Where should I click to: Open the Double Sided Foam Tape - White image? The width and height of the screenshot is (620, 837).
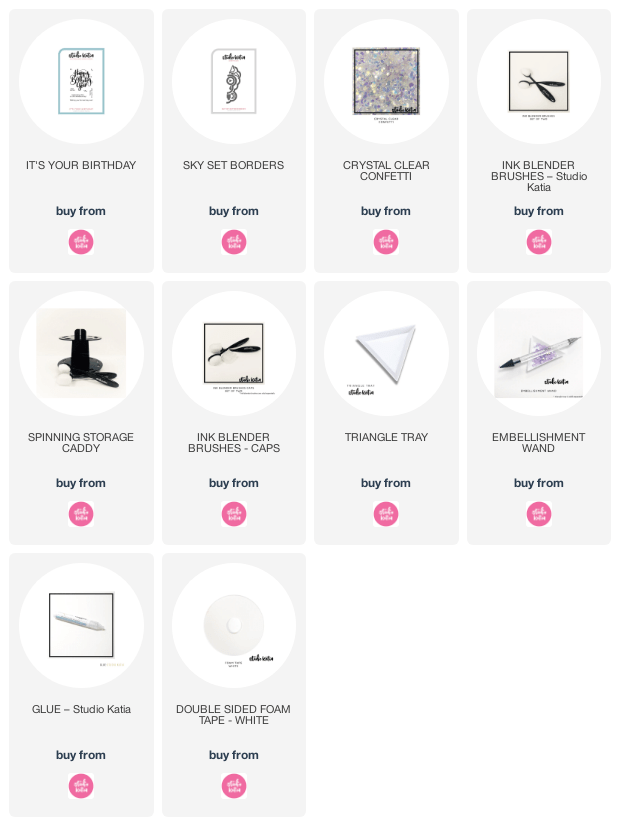tap(234, 626)
